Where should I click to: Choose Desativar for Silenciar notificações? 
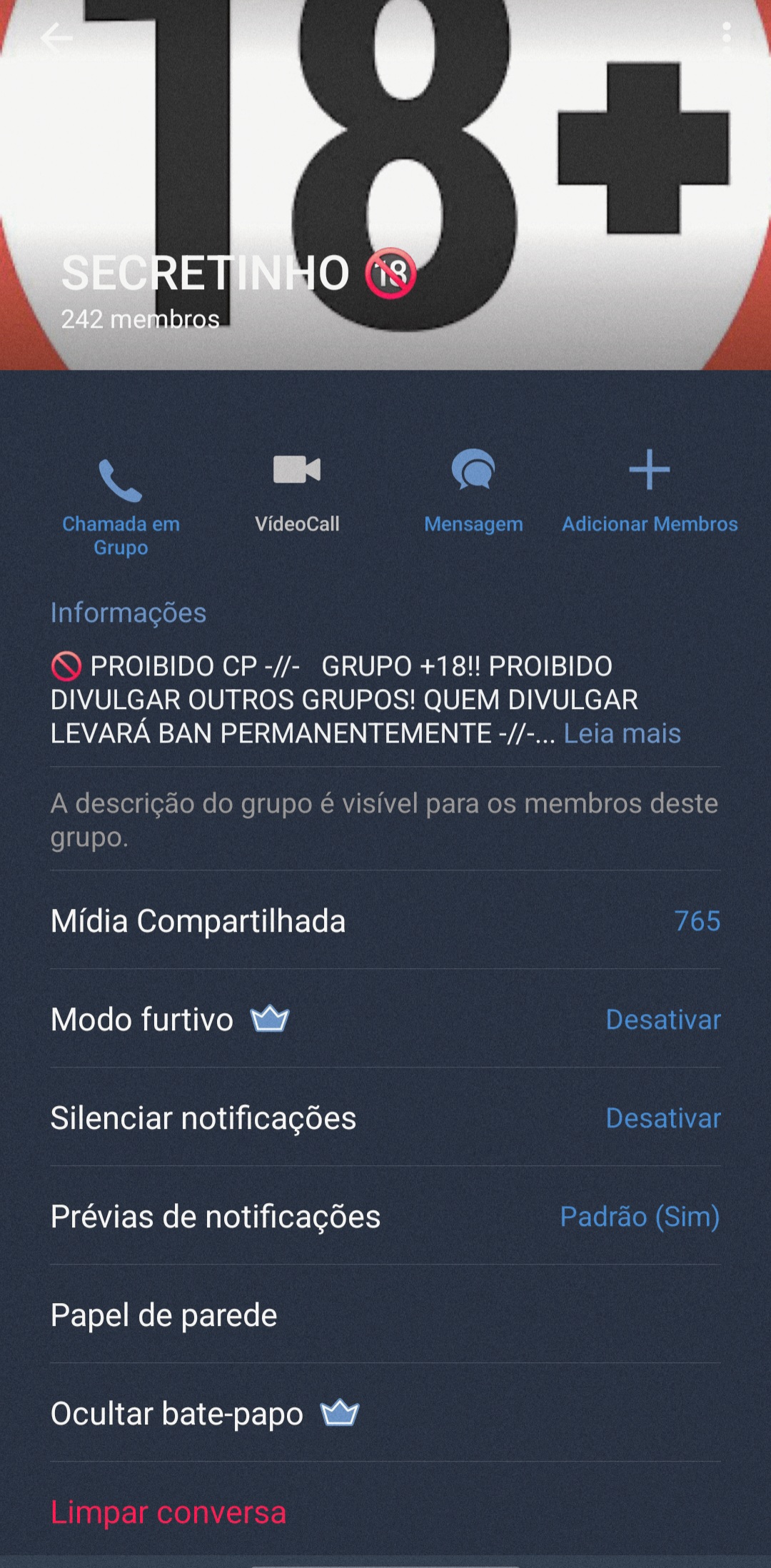662,1117
